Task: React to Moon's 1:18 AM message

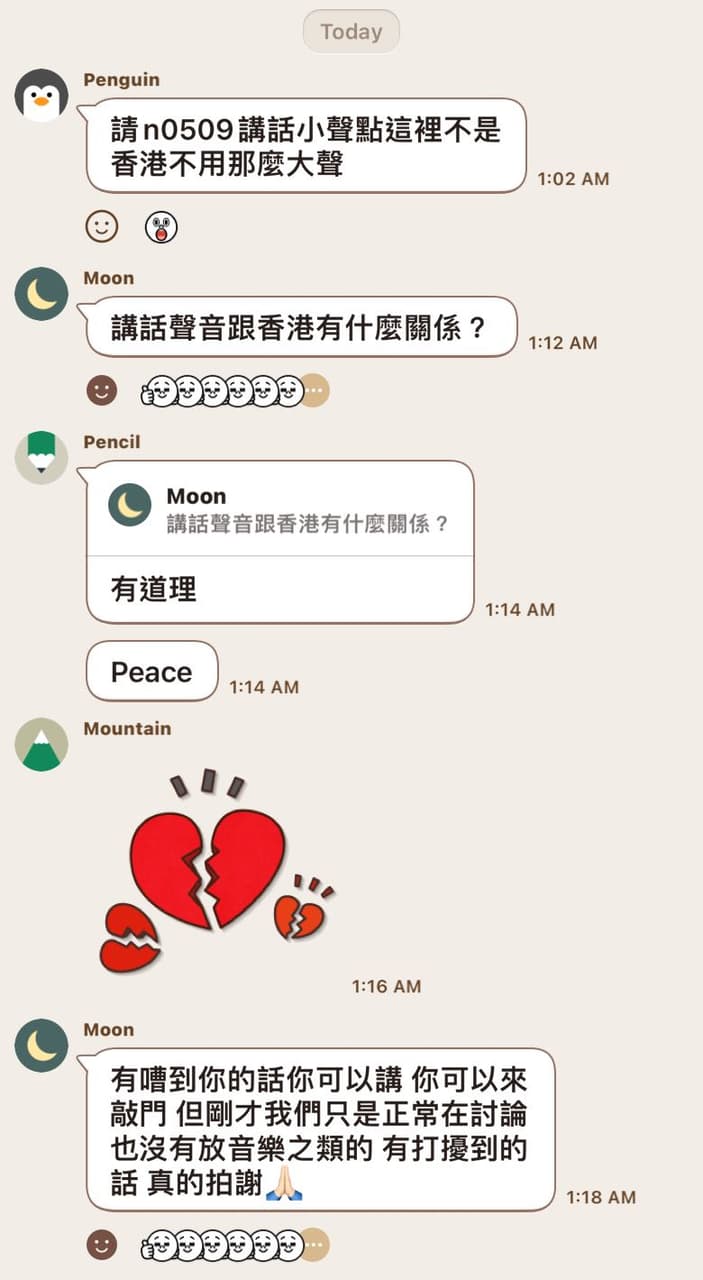Action: click(101, 1245)
